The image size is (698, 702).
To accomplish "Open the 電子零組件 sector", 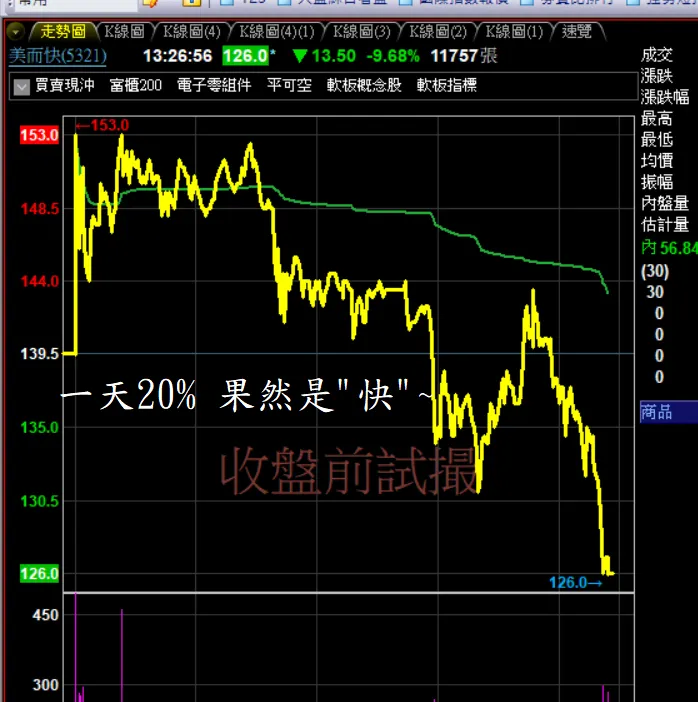I will pyautogui.click(x=214, y=86).
